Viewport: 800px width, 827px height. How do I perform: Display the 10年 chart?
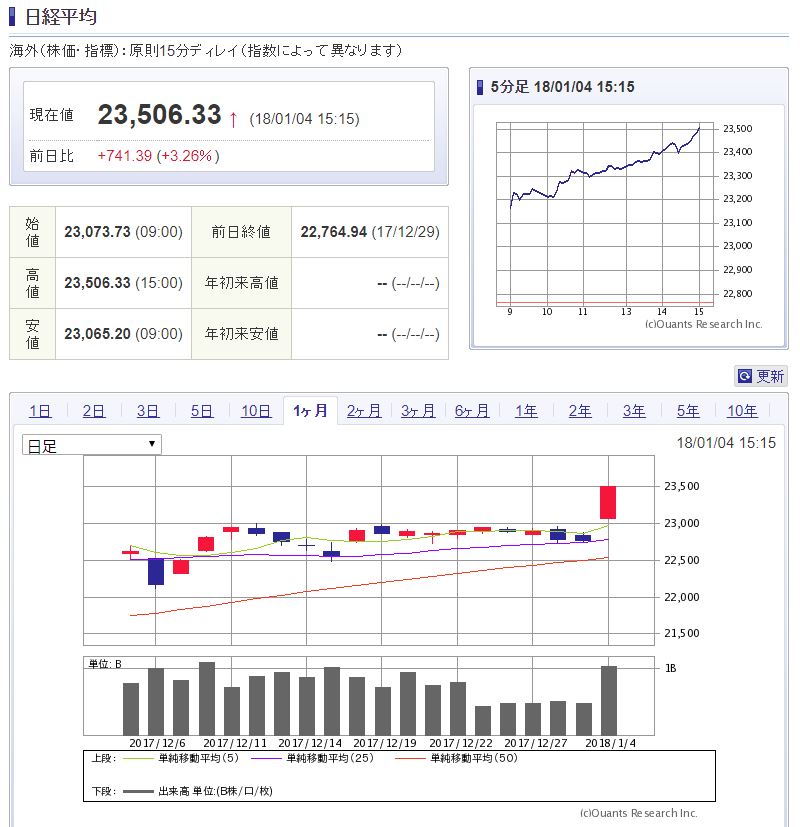(x=742, y=410)
